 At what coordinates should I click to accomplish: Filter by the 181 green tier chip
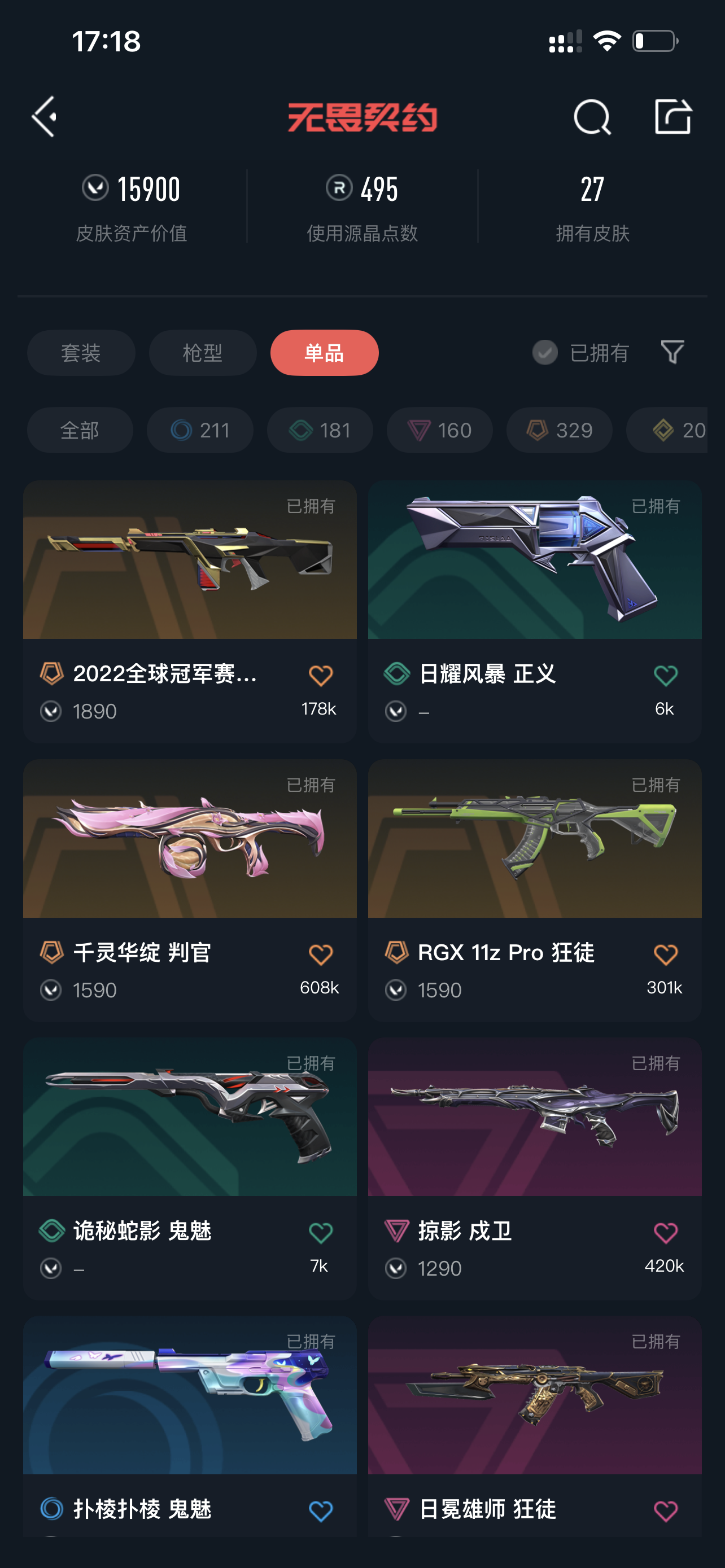[320, 430]
